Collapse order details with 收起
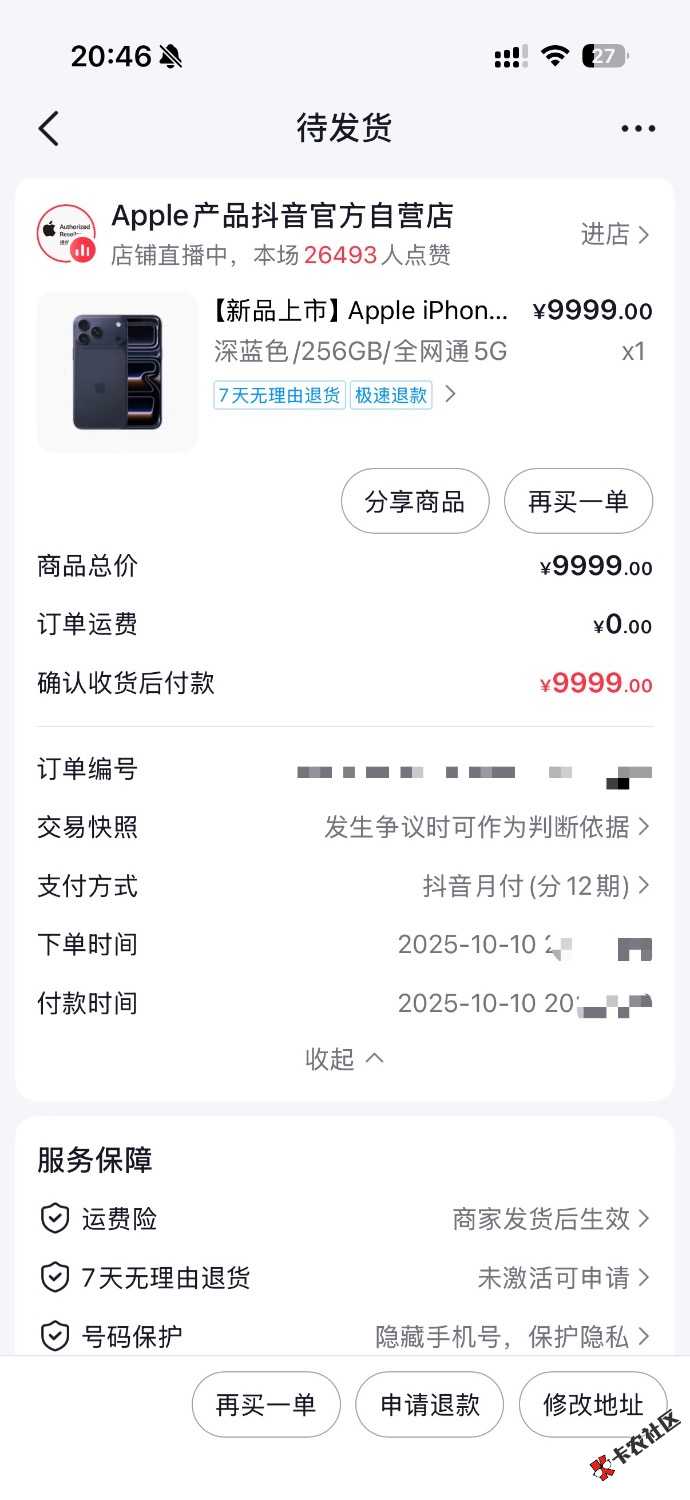Viewport: 690px width, 1500px height. click(344, 1059)
